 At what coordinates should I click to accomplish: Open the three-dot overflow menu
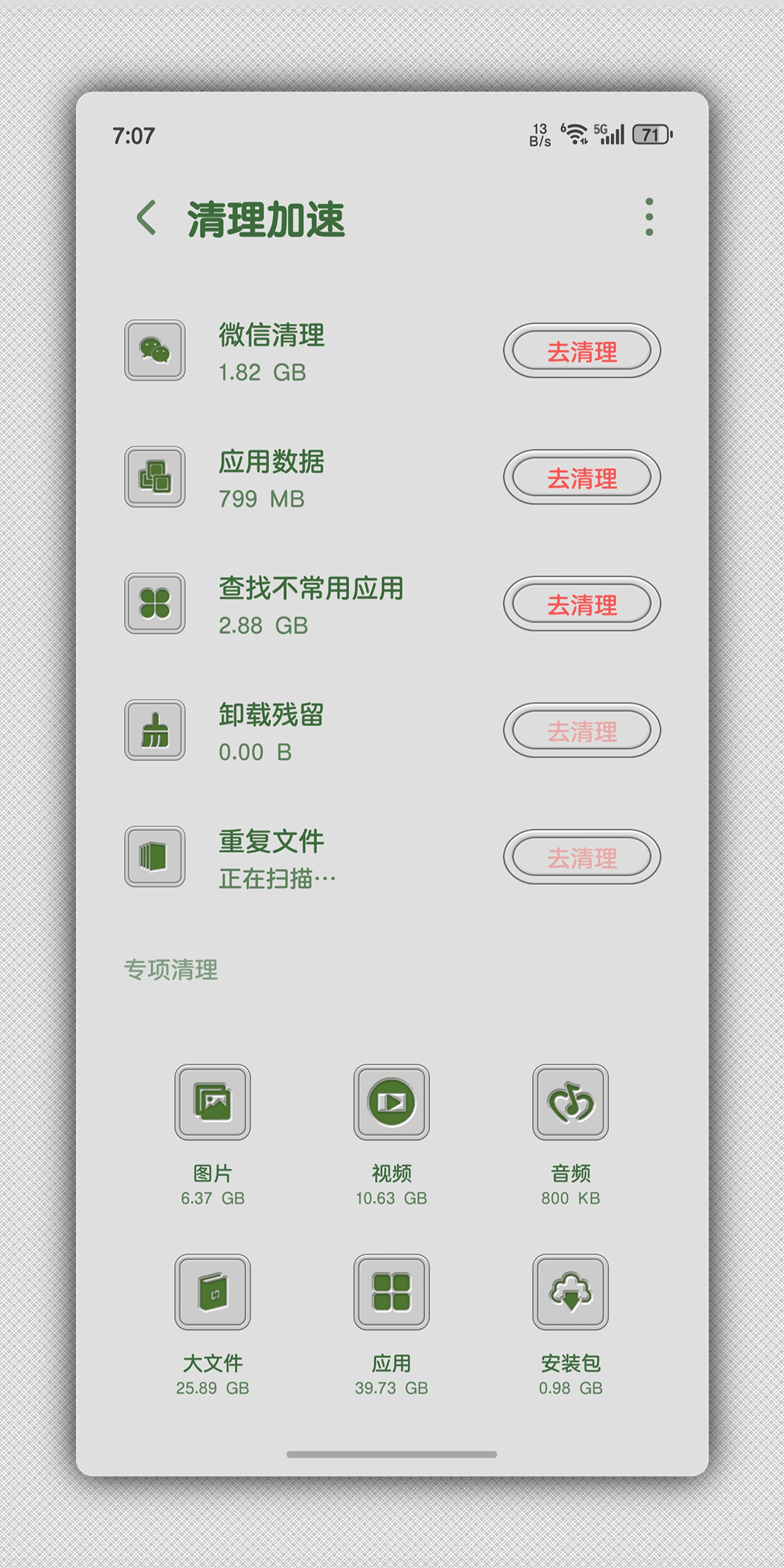[649, 217]
